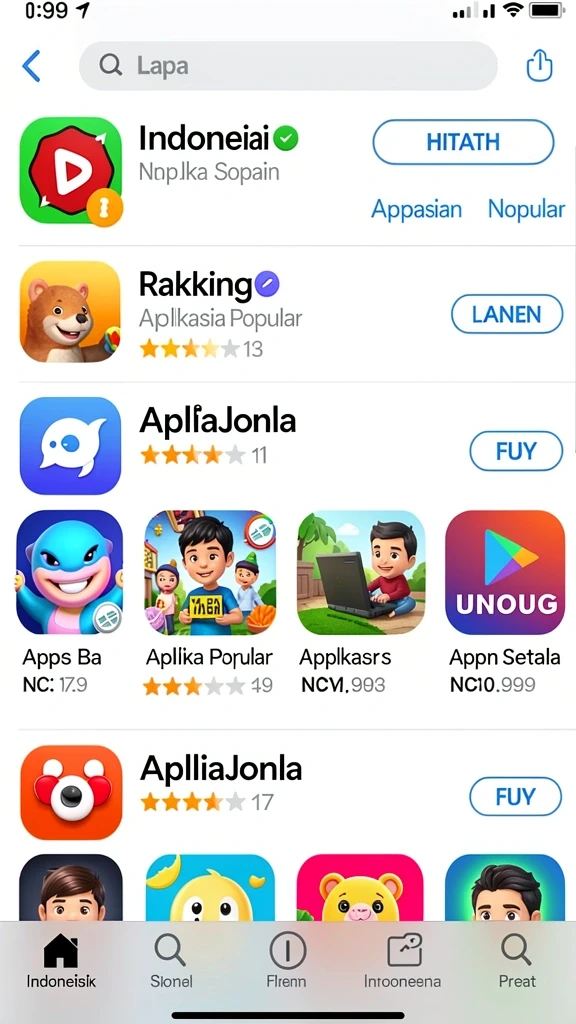This screenshot has height=1024, width=576.
Task: Open the Lapa search field
Action: tap(288, 65)
